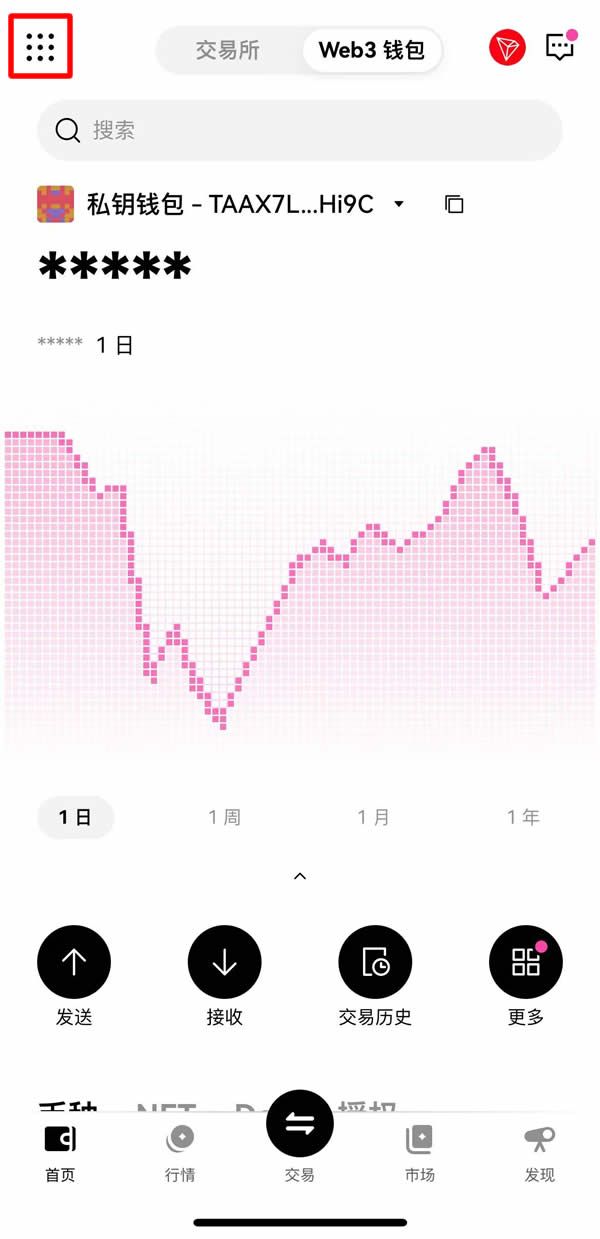
Task: Tap the 搜索 search field
Action: [x=300, y=130]
